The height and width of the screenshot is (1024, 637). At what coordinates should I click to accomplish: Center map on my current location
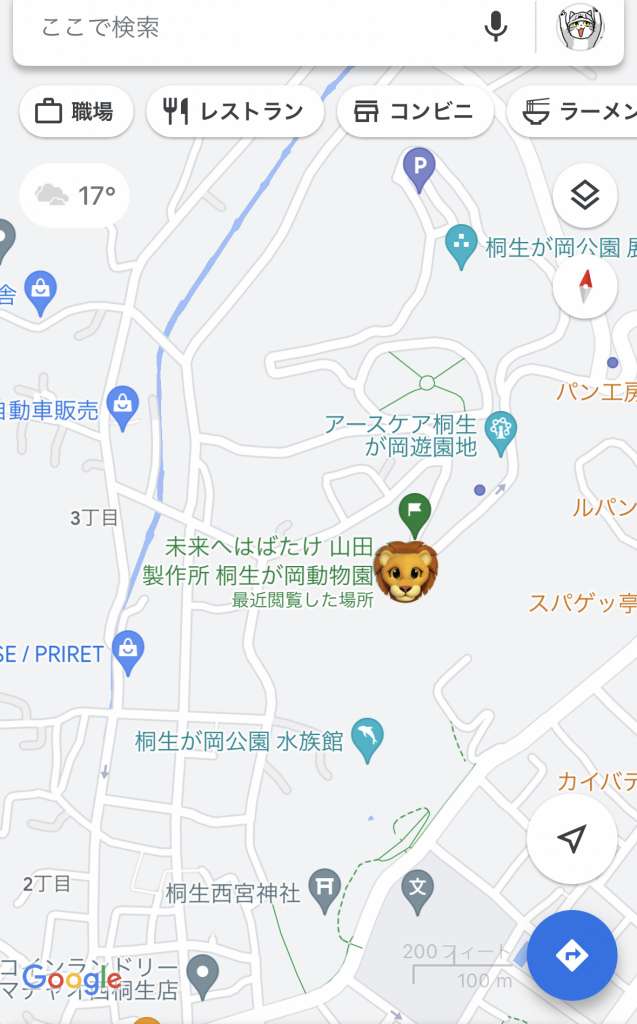click(x=572, y=839)
